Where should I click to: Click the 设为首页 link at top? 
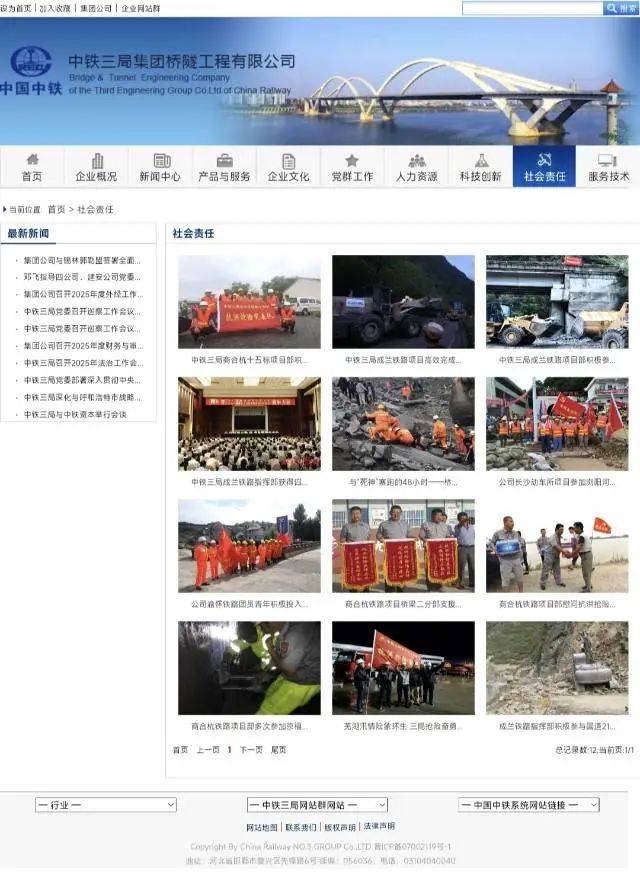click(x=15, y=8)
